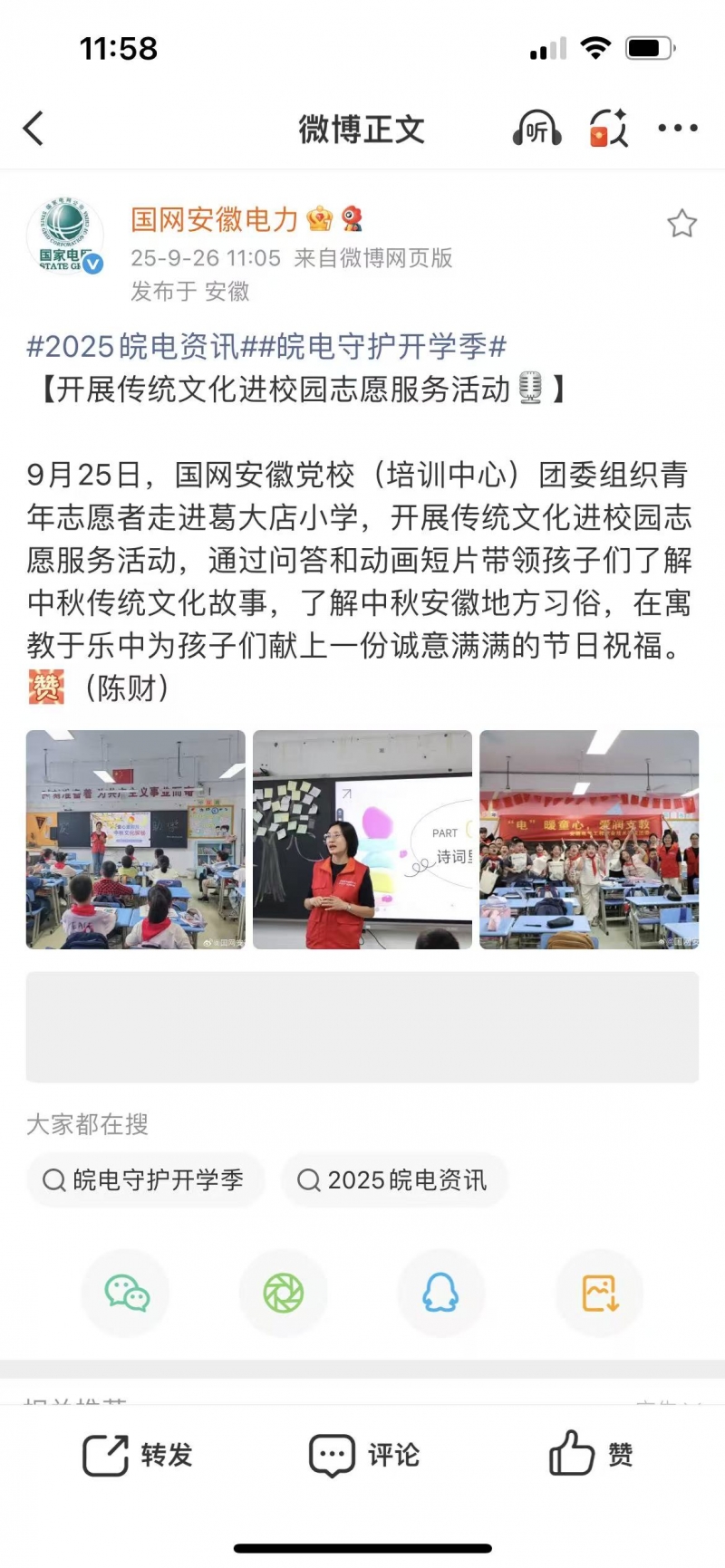The image size is (725, 1568).
Task: Search 皖电守护开学季 suggestion chip
Action: [145, 1180]
